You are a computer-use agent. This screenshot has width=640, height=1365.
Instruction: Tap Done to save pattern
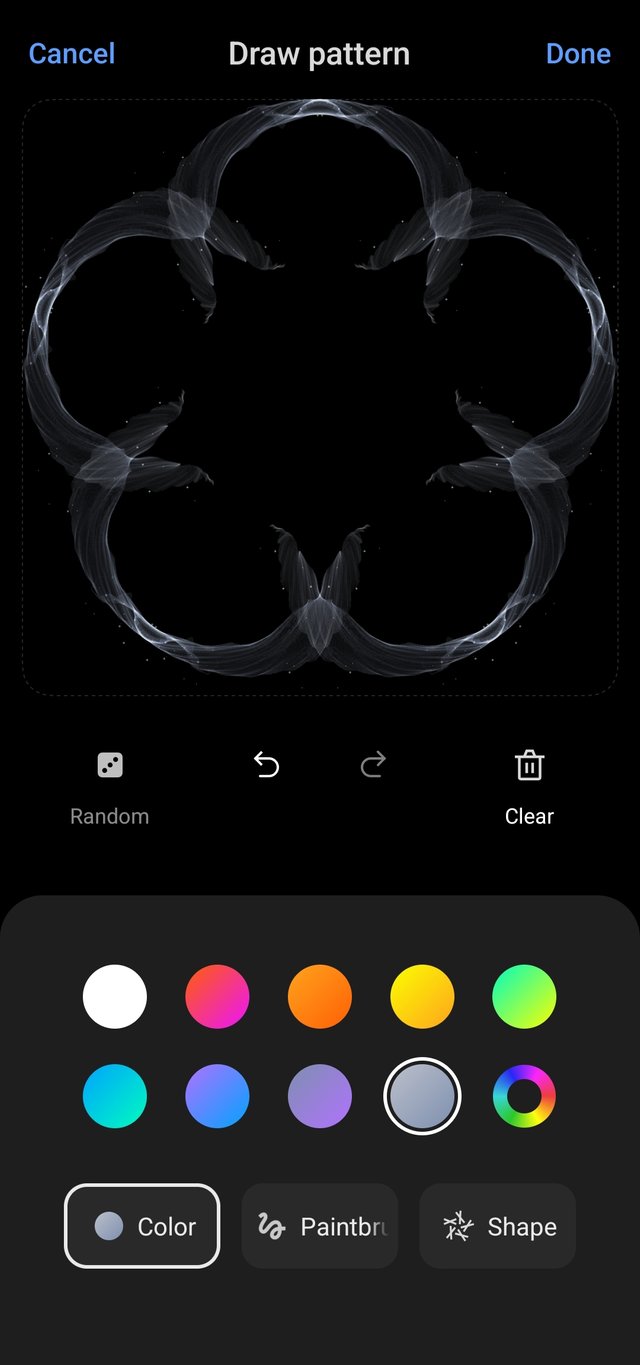(x=578, y=54)
